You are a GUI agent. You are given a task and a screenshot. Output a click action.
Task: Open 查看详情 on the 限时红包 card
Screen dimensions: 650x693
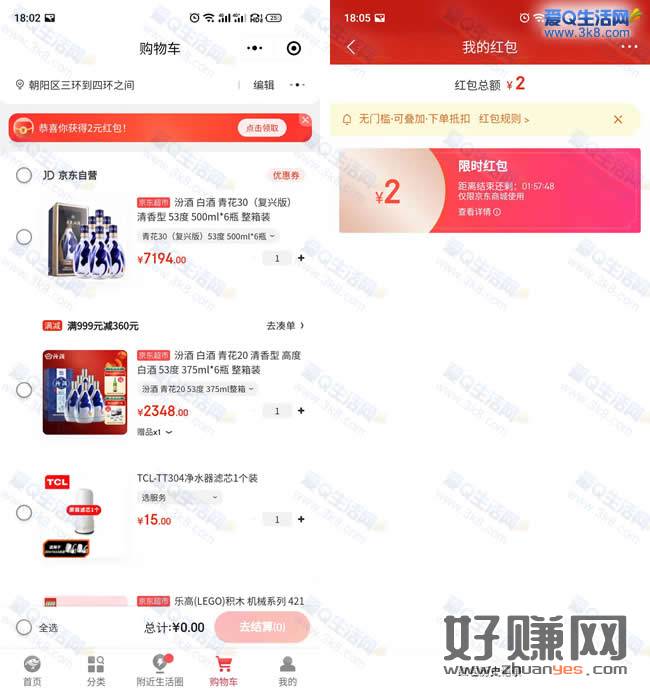coord(479,212)
